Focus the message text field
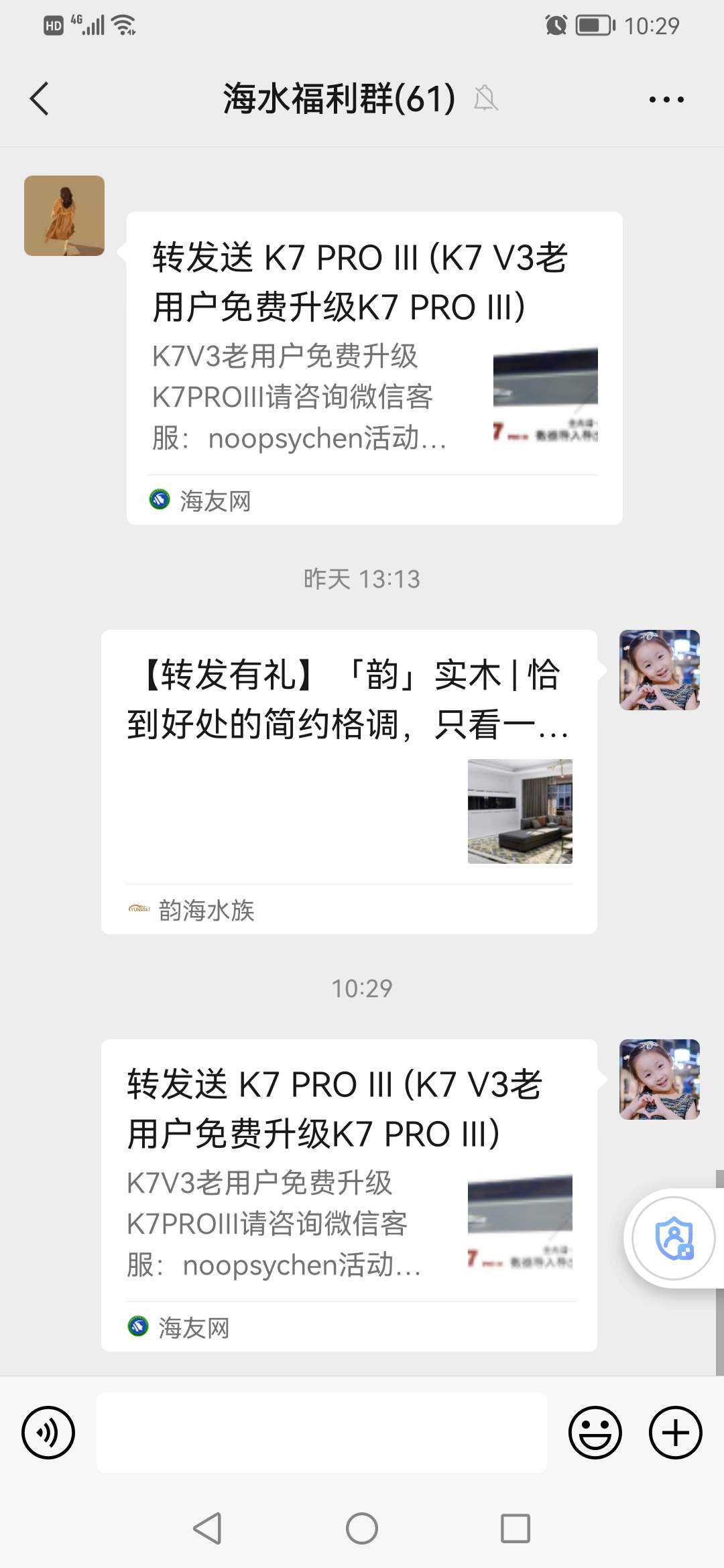Screen dimensions: 724x1568 click(x=322, y=1433)
